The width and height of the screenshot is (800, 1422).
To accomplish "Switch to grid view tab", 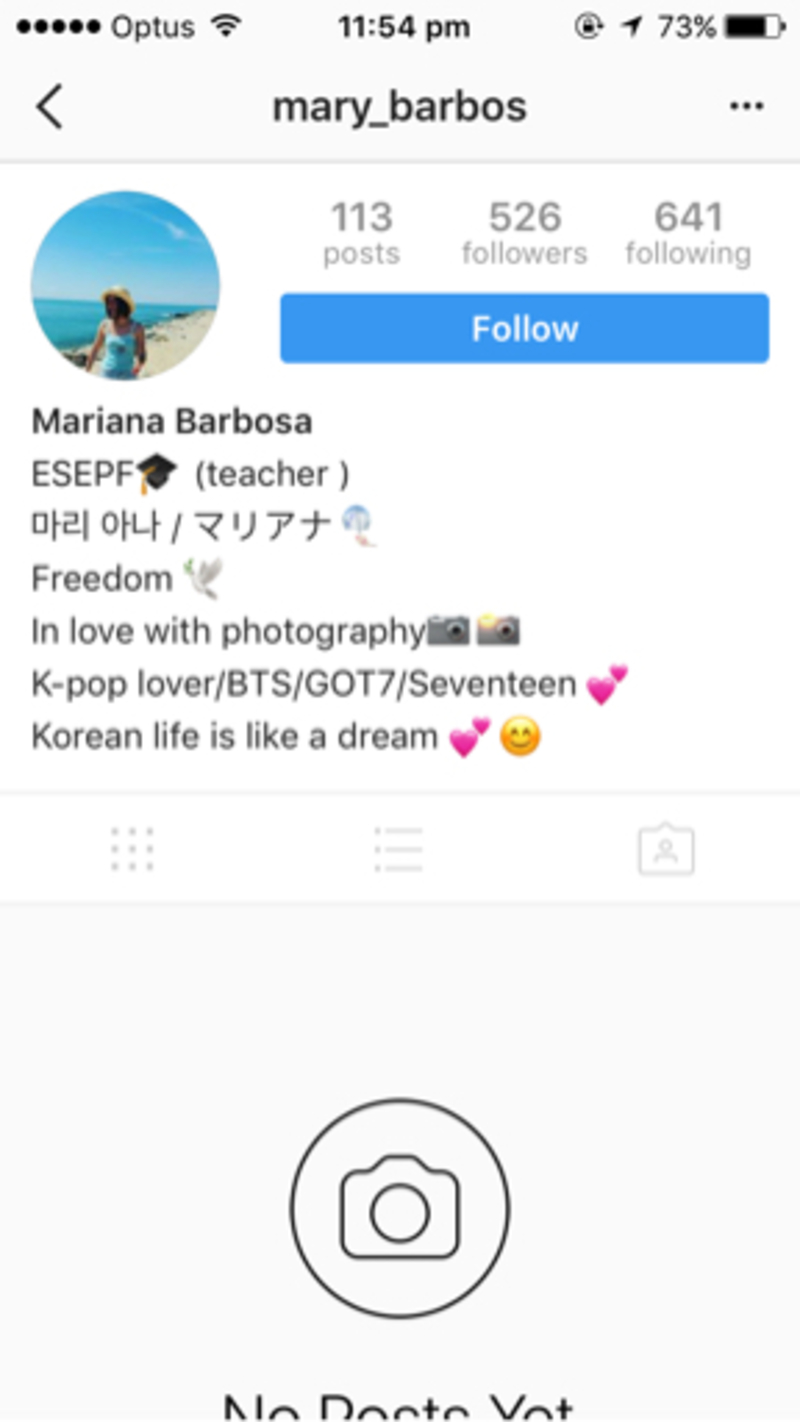I will click(132, 850).
